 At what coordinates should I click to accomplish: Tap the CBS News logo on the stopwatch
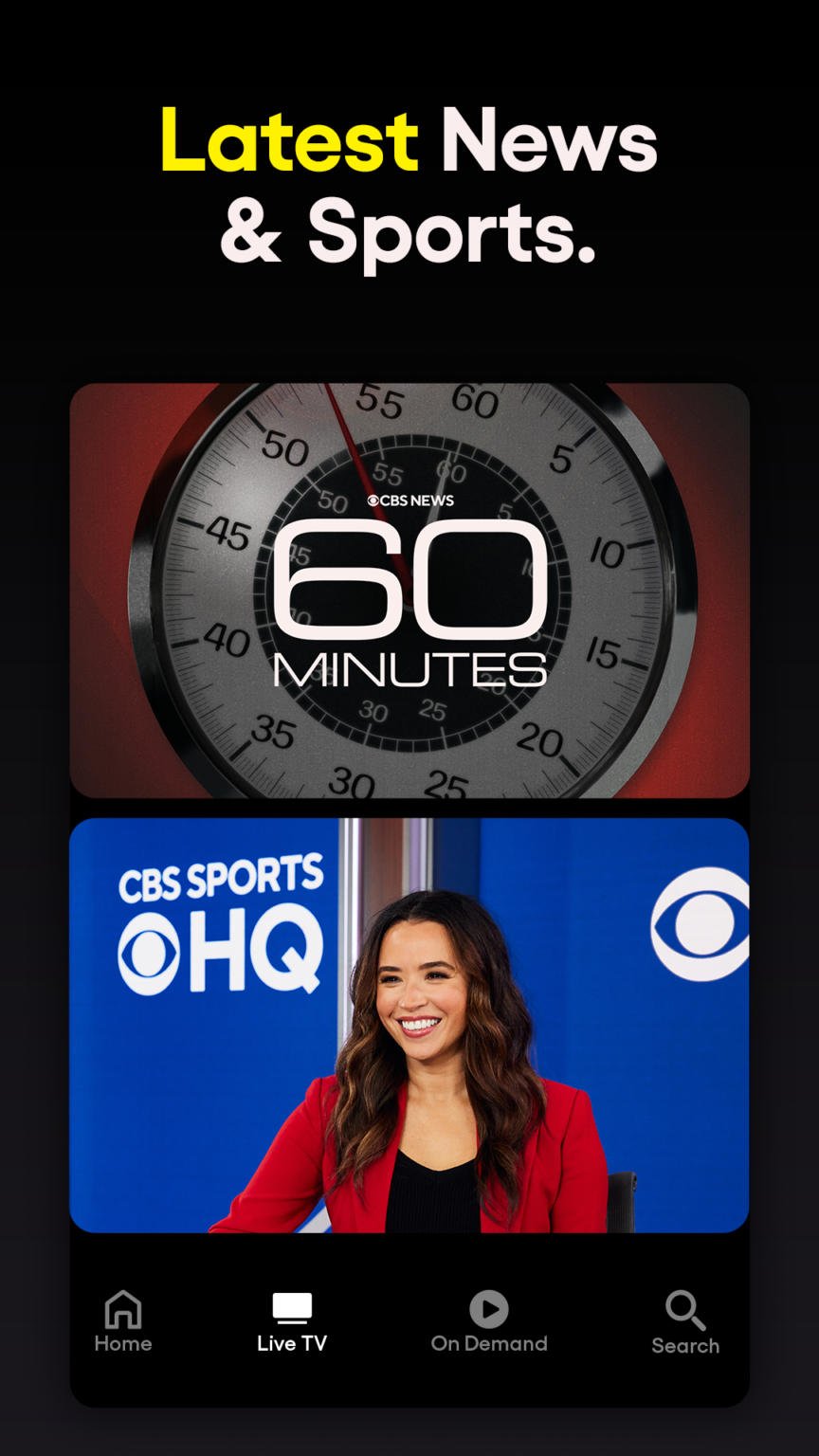409,500
